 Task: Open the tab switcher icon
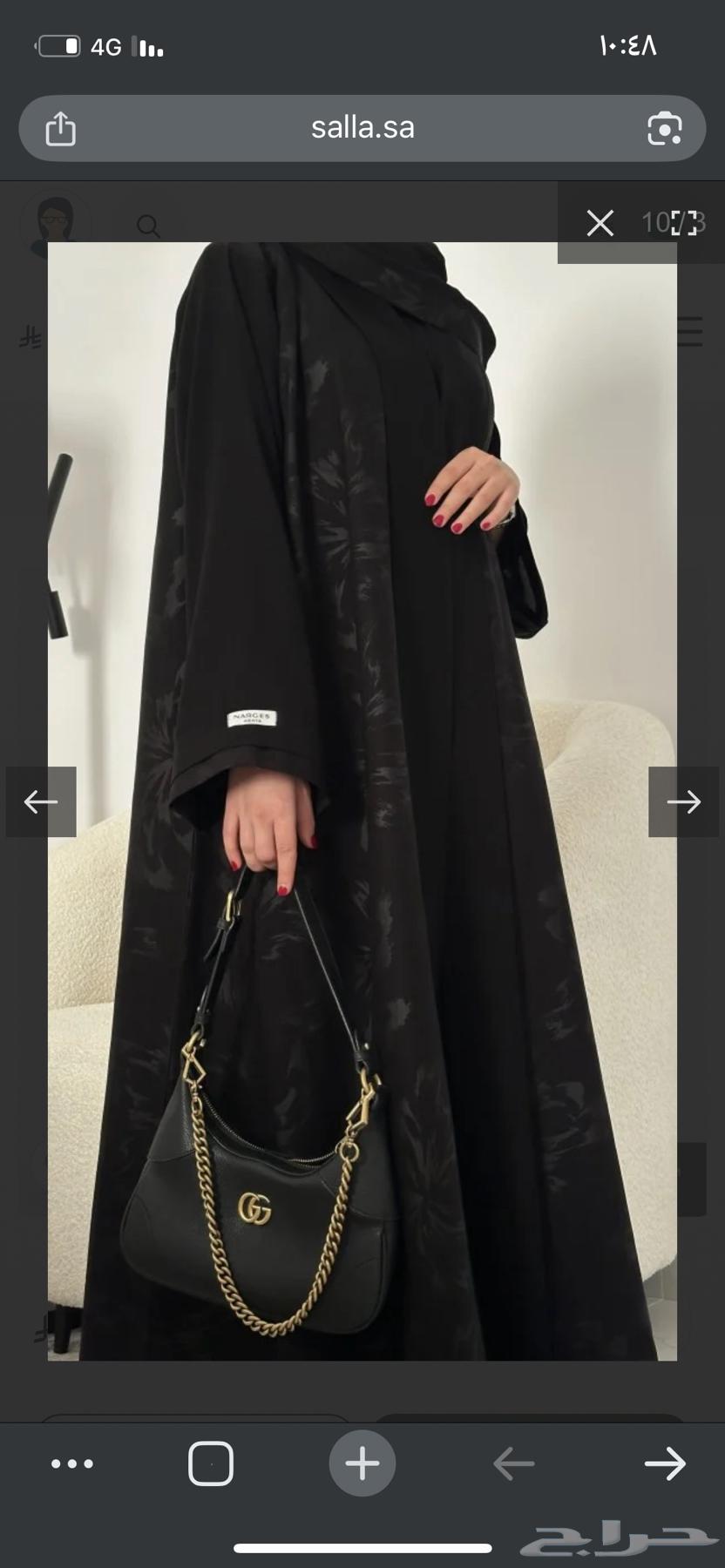click(x=211, y=1463)
